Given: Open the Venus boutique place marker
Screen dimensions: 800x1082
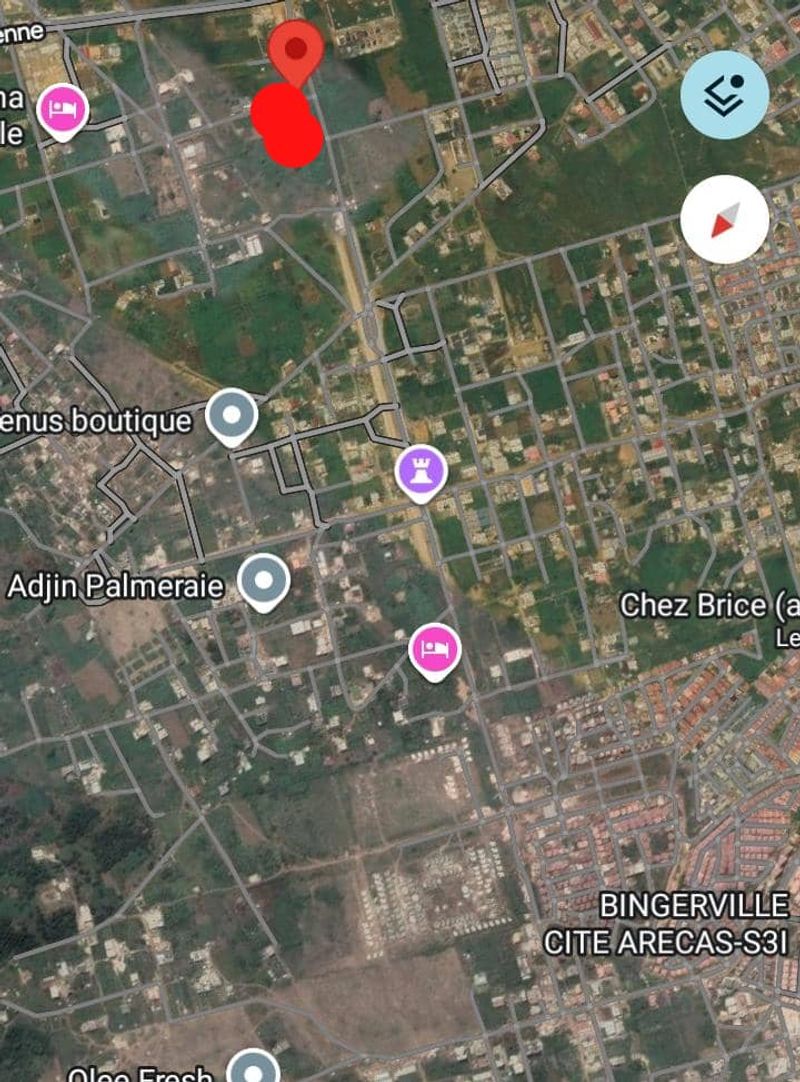Looking at the screenshot, I should 232,414.
